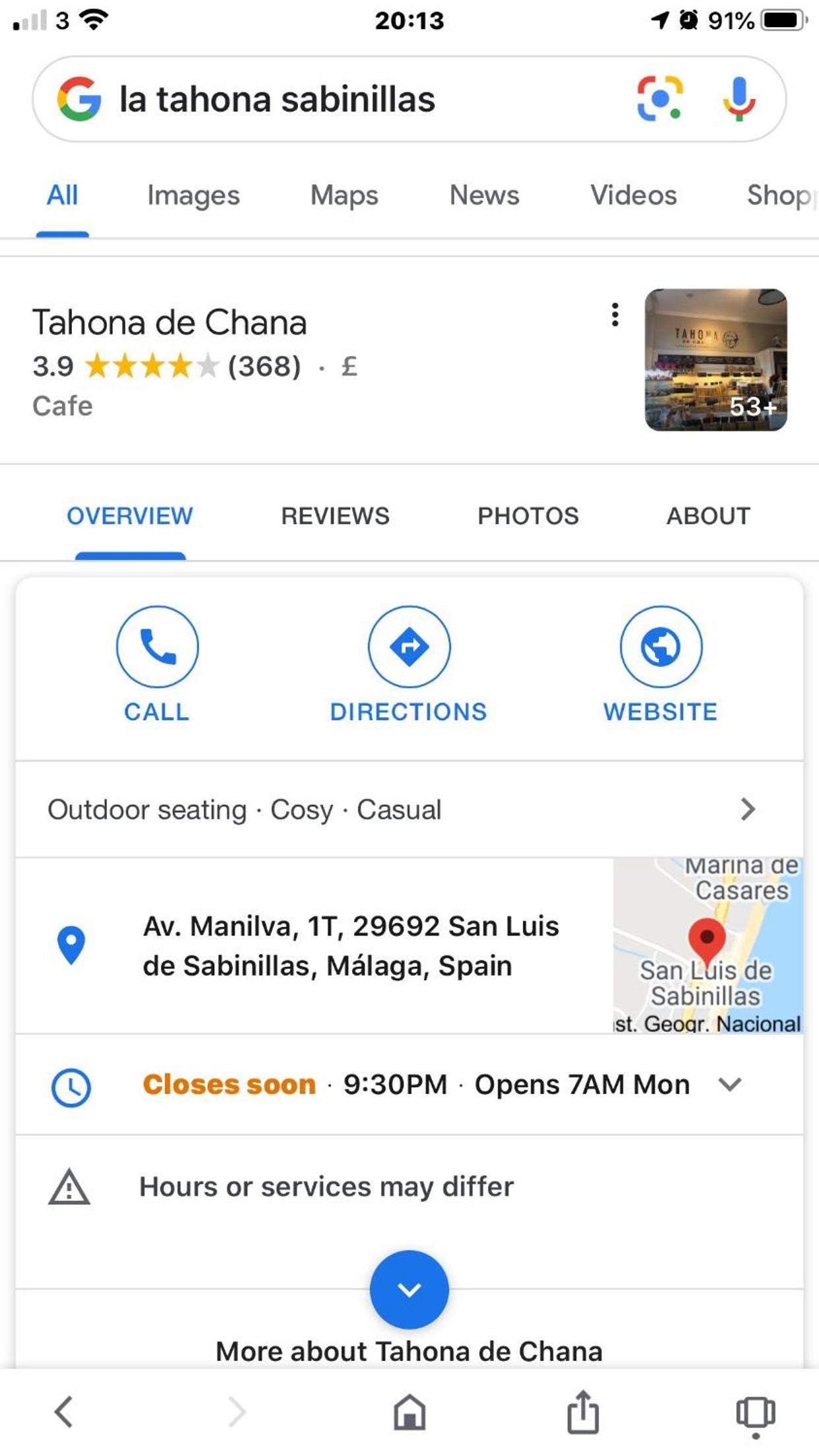Open the Videos results tab
Screen dimensions: 819x1456
pyautogui.click(x=633, y=195)
